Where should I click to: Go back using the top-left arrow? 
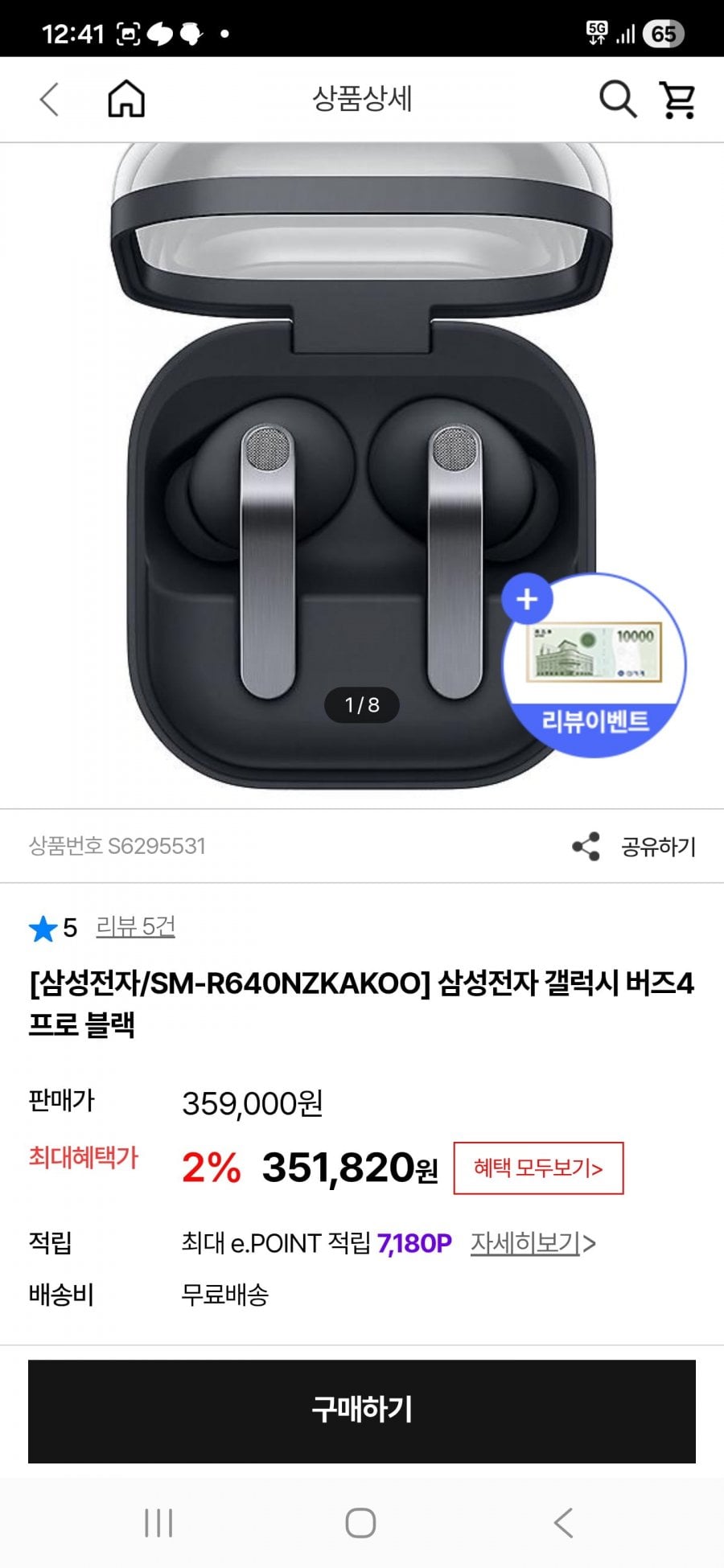coord(50,100)
